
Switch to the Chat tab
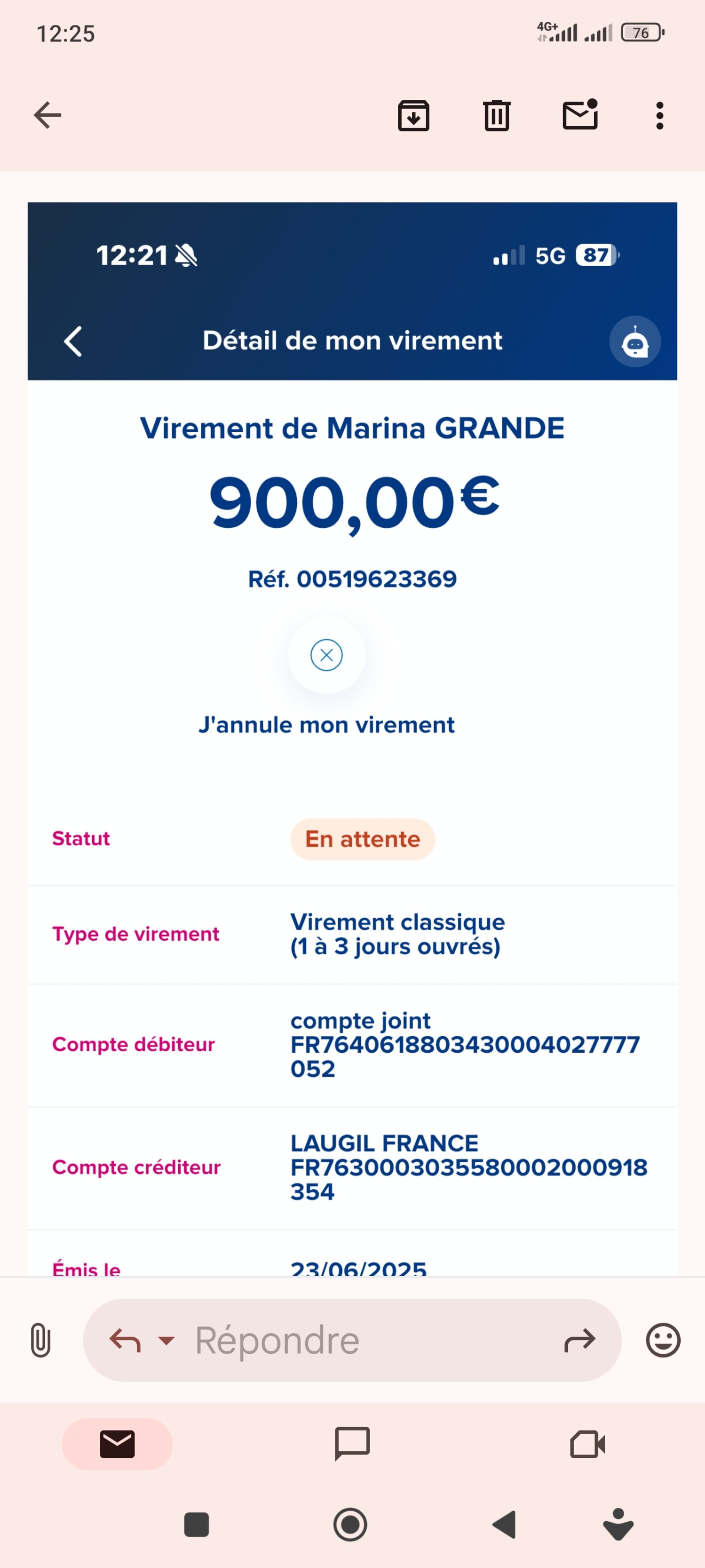(352, 1444)
